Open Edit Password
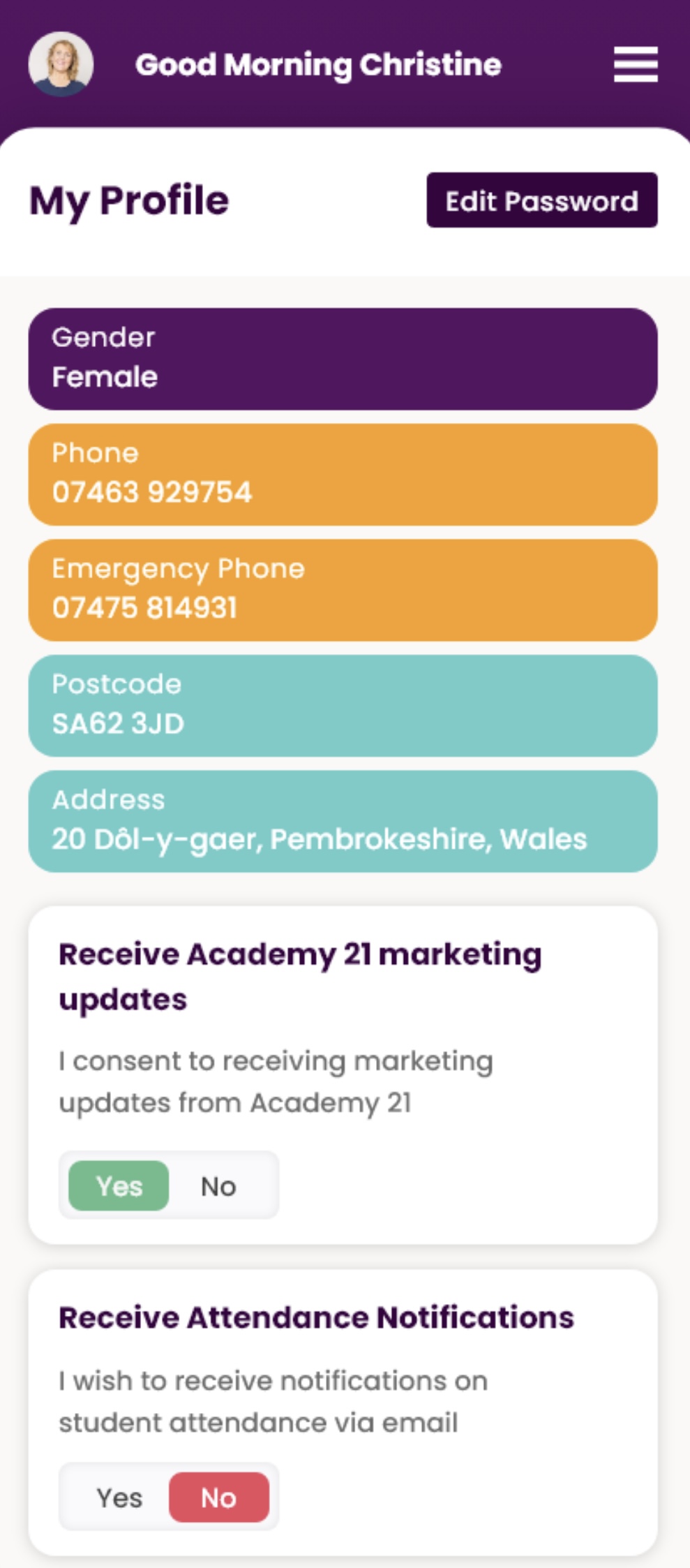This screenshot has height=1568, width=690. pos(541,200)
